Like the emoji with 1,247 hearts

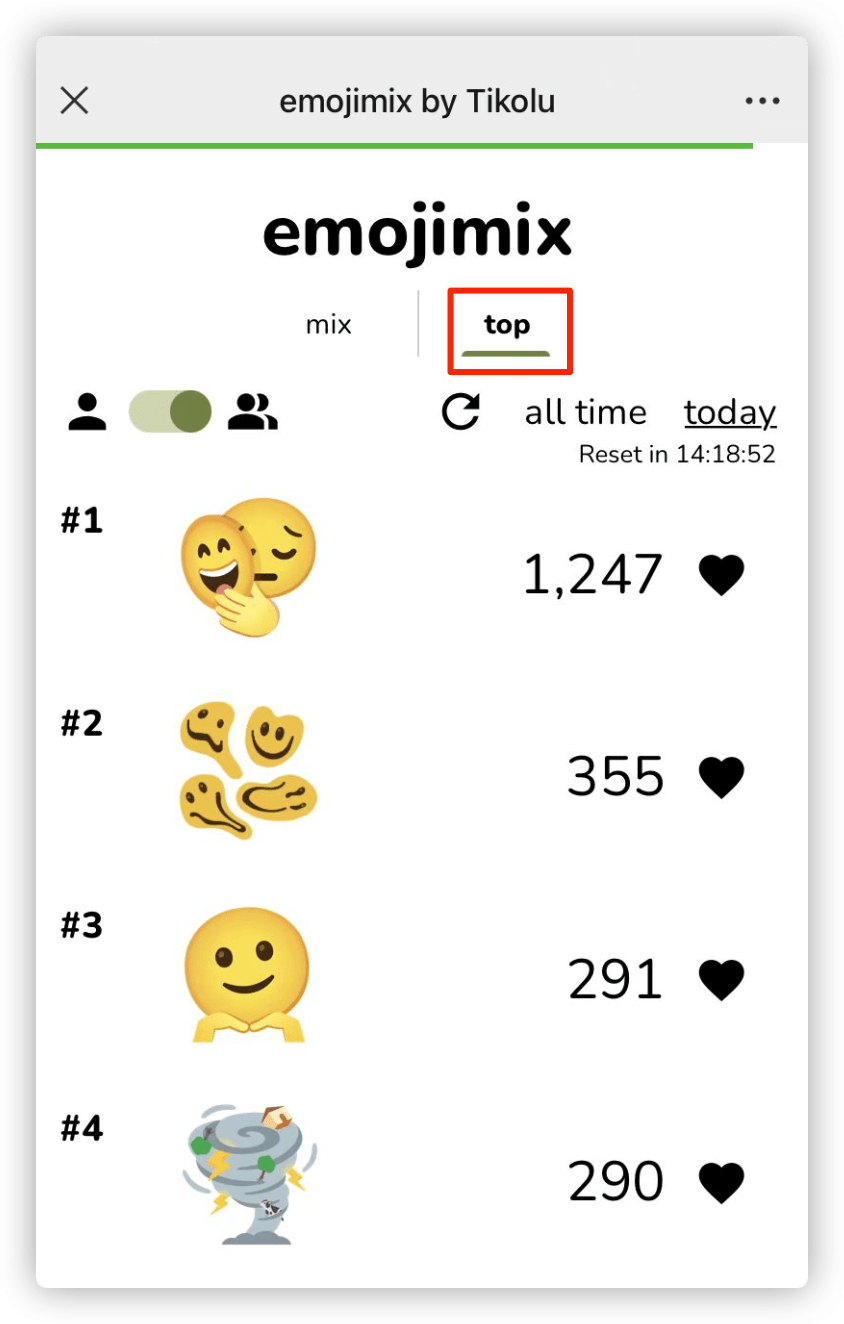tap(721, 575)
